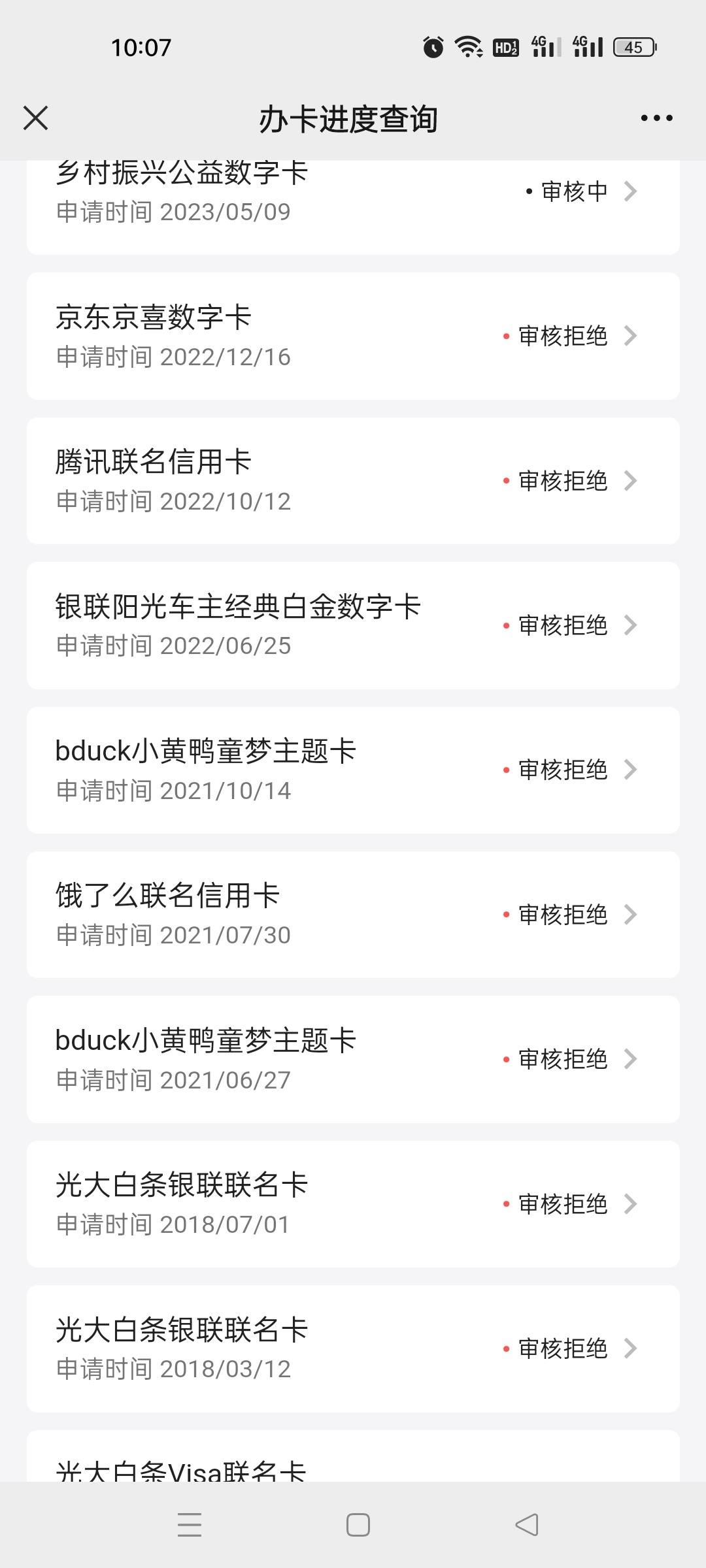706x1568 pixels.
Task: View 银联阳光车主经典白金数字卡 application
Action: tap(353, 625)
